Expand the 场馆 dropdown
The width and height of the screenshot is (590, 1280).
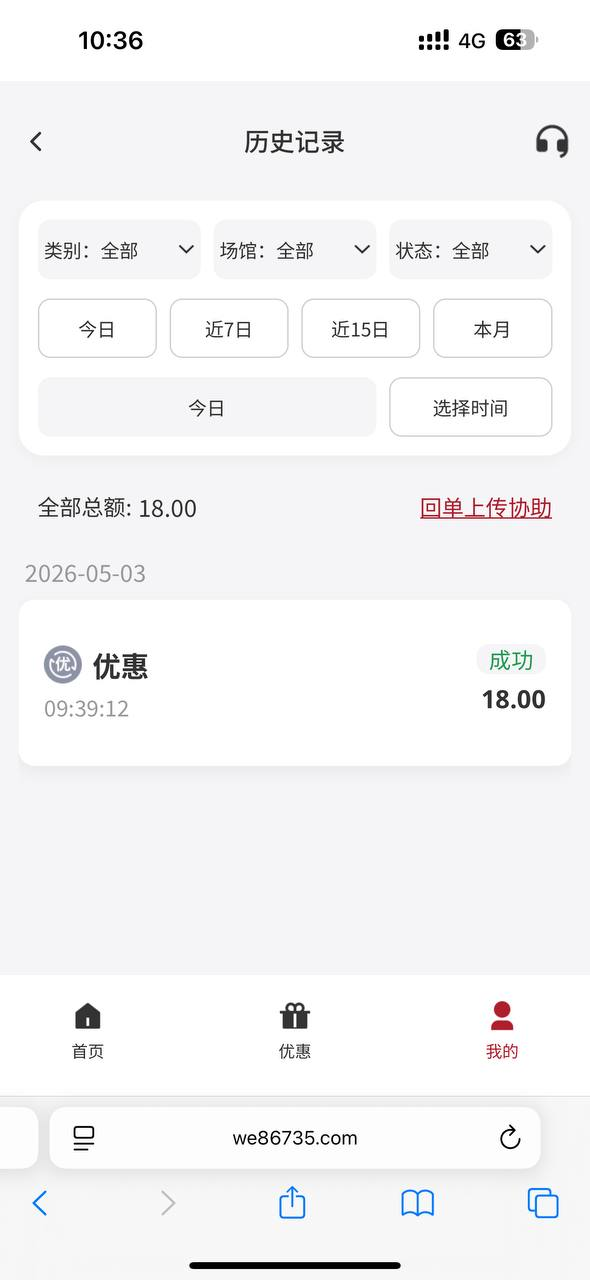point(295,249)
